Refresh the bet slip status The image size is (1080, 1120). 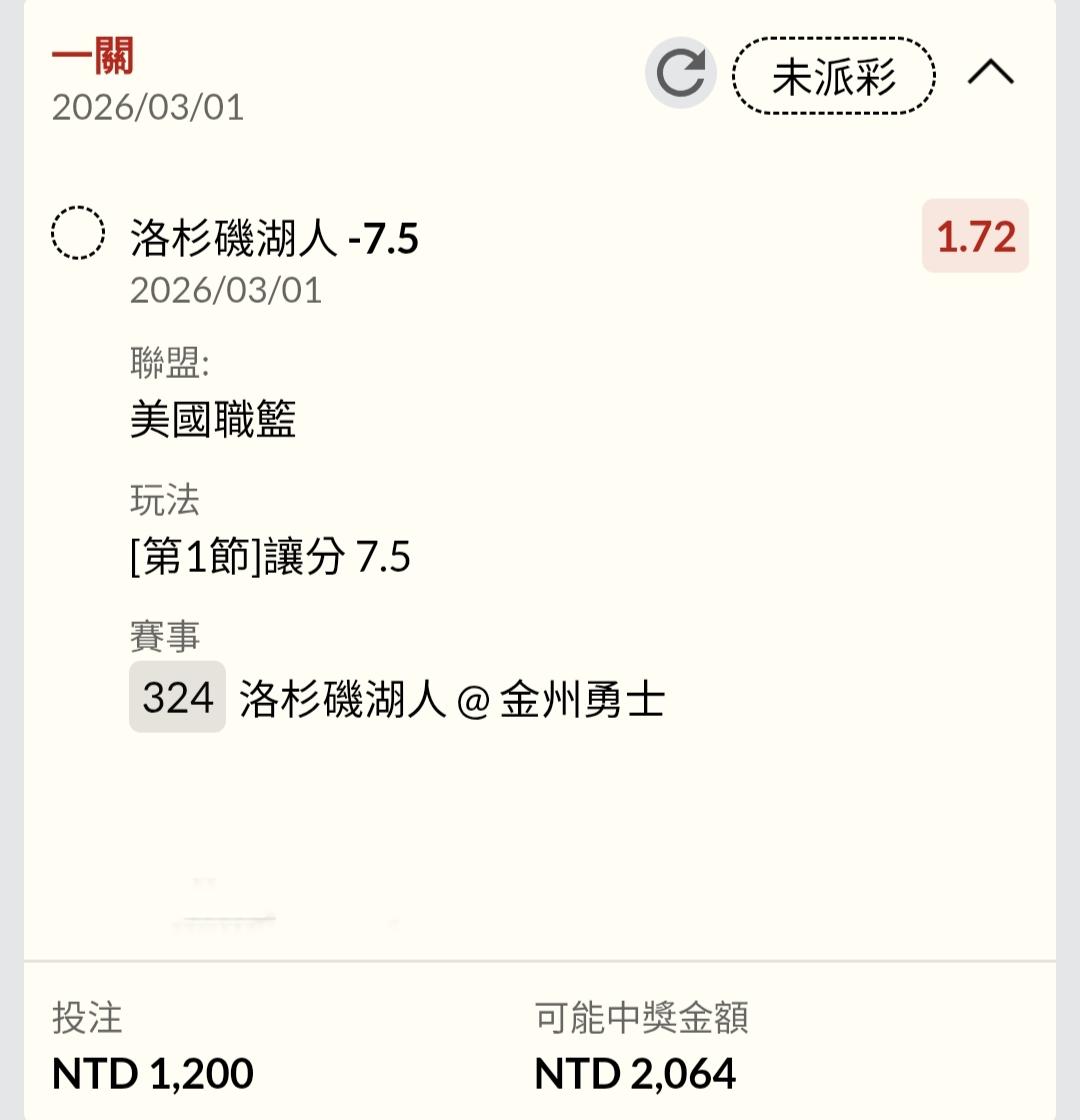[x=680, y=74]
